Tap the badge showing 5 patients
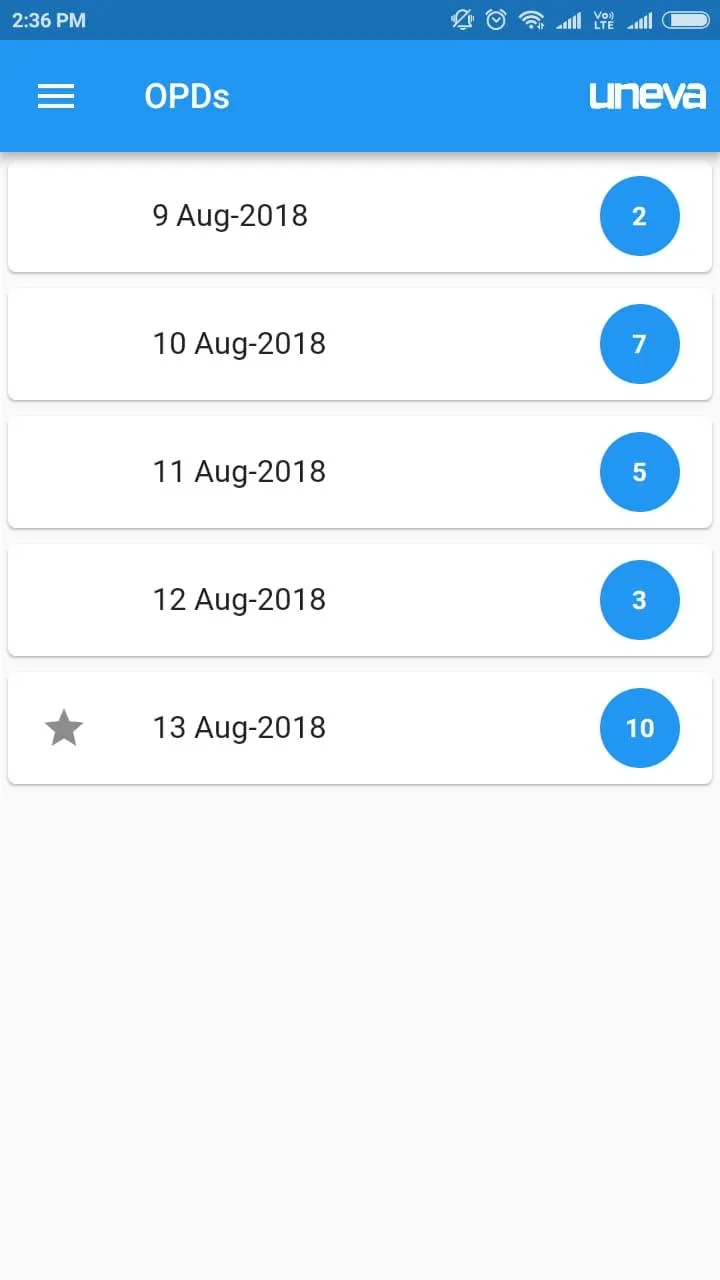This screenshot has width=720, height=1280. pos(639,472)
